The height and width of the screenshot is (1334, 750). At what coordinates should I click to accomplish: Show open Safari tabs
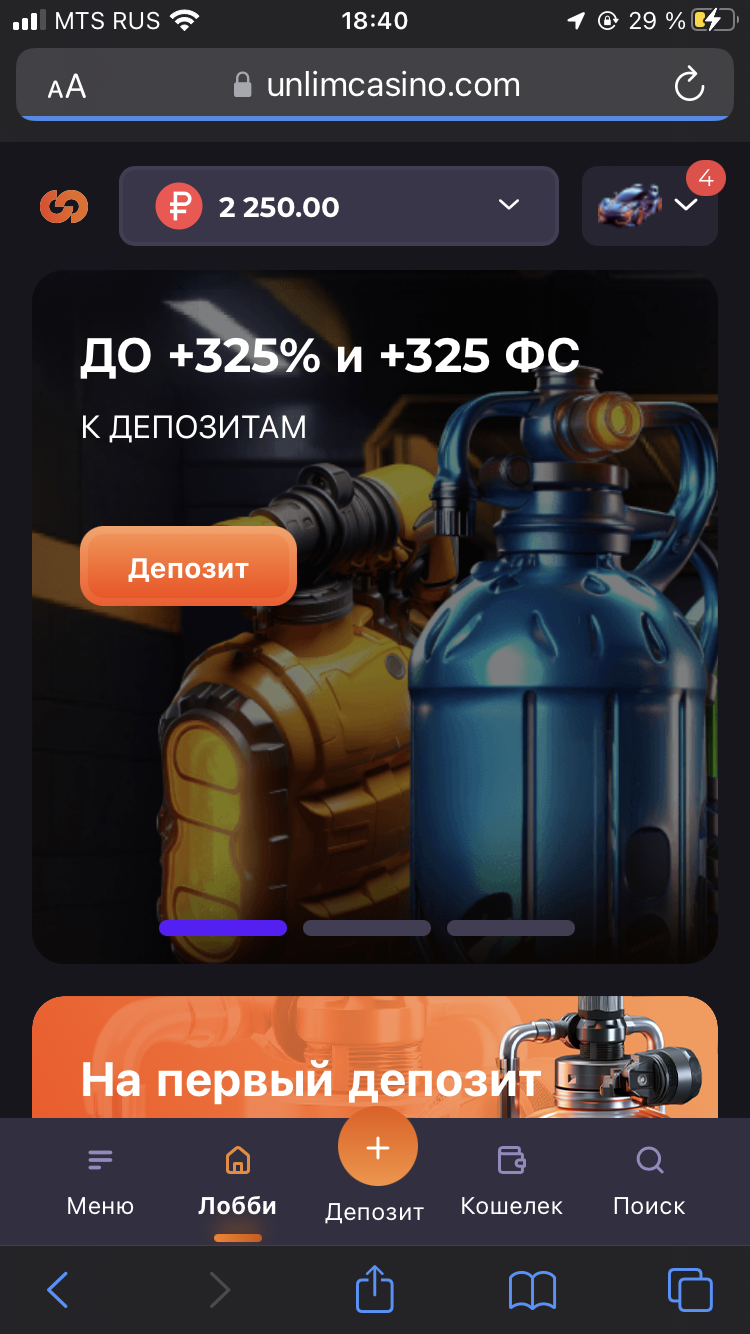coord(689,1290)
